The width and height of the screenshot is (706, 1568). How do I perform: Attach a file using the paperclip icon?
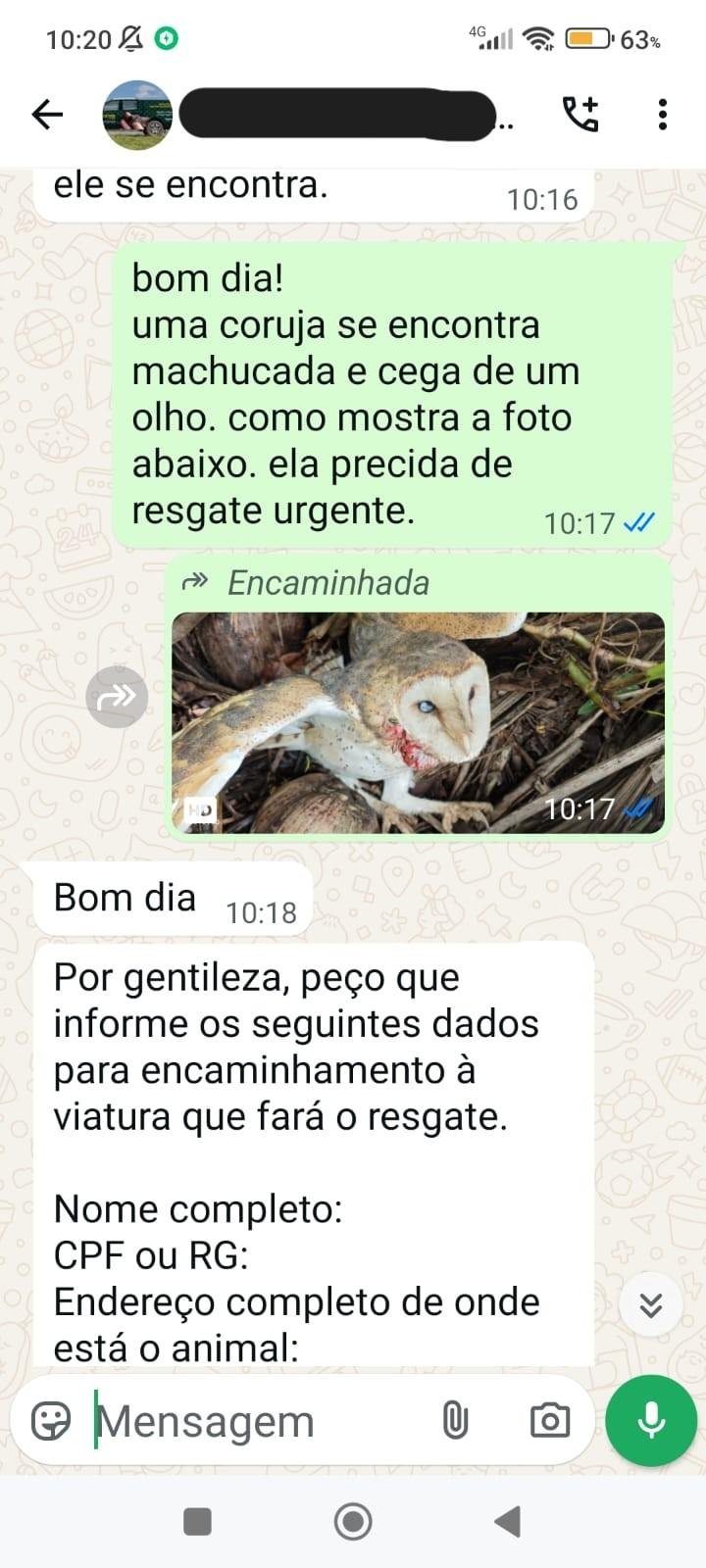click(x=455, y=1419)
